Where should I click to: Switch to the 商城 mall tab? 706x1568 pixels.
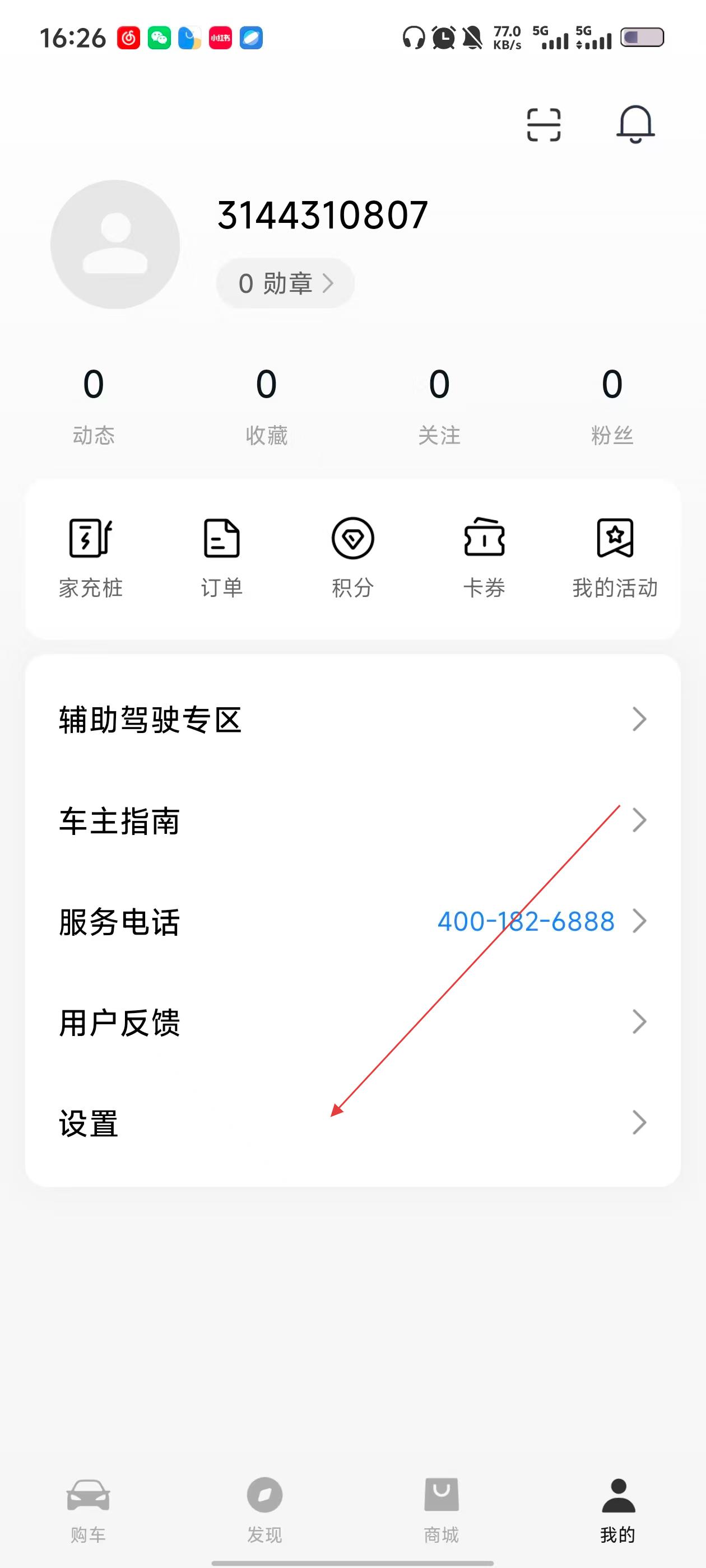(441, 1507)
